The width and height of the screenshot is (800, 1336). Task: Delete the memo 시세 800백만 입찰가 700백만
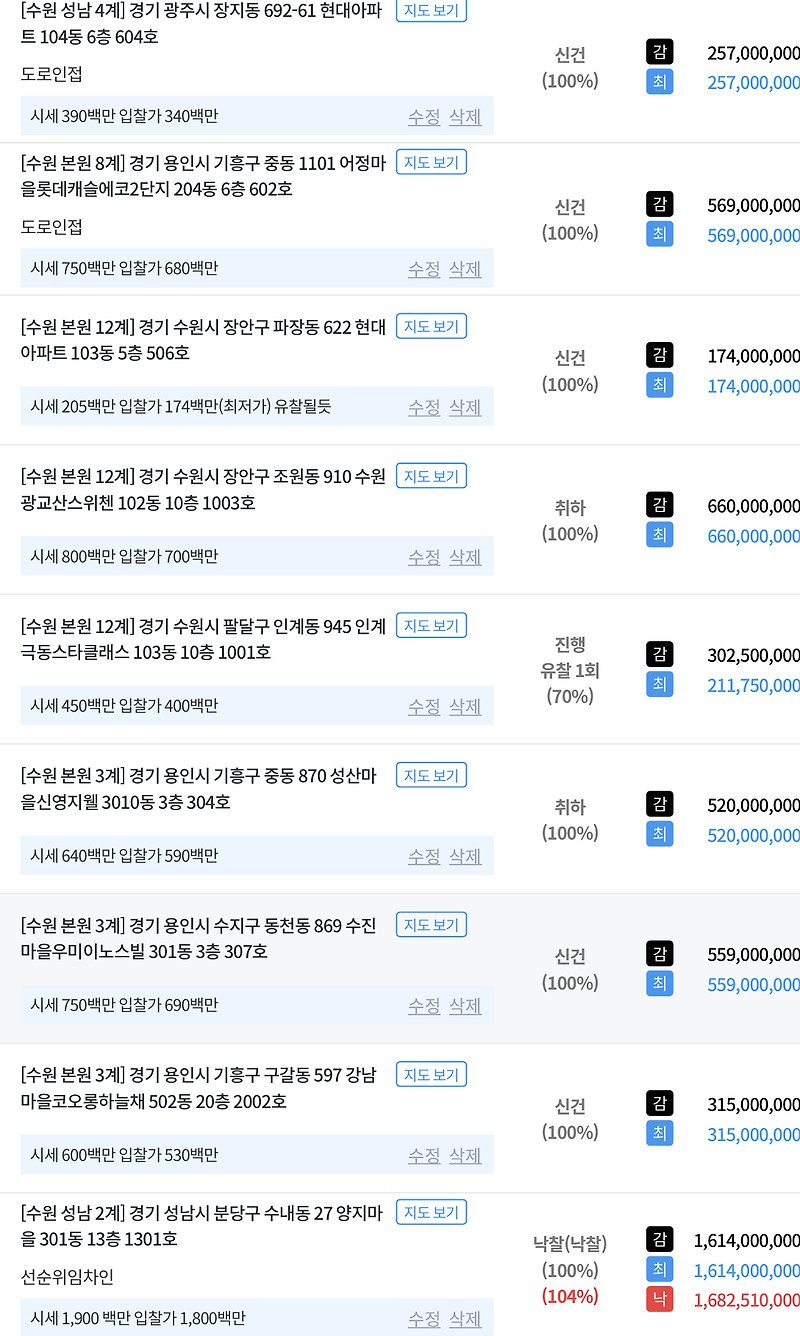coord(465,557)
